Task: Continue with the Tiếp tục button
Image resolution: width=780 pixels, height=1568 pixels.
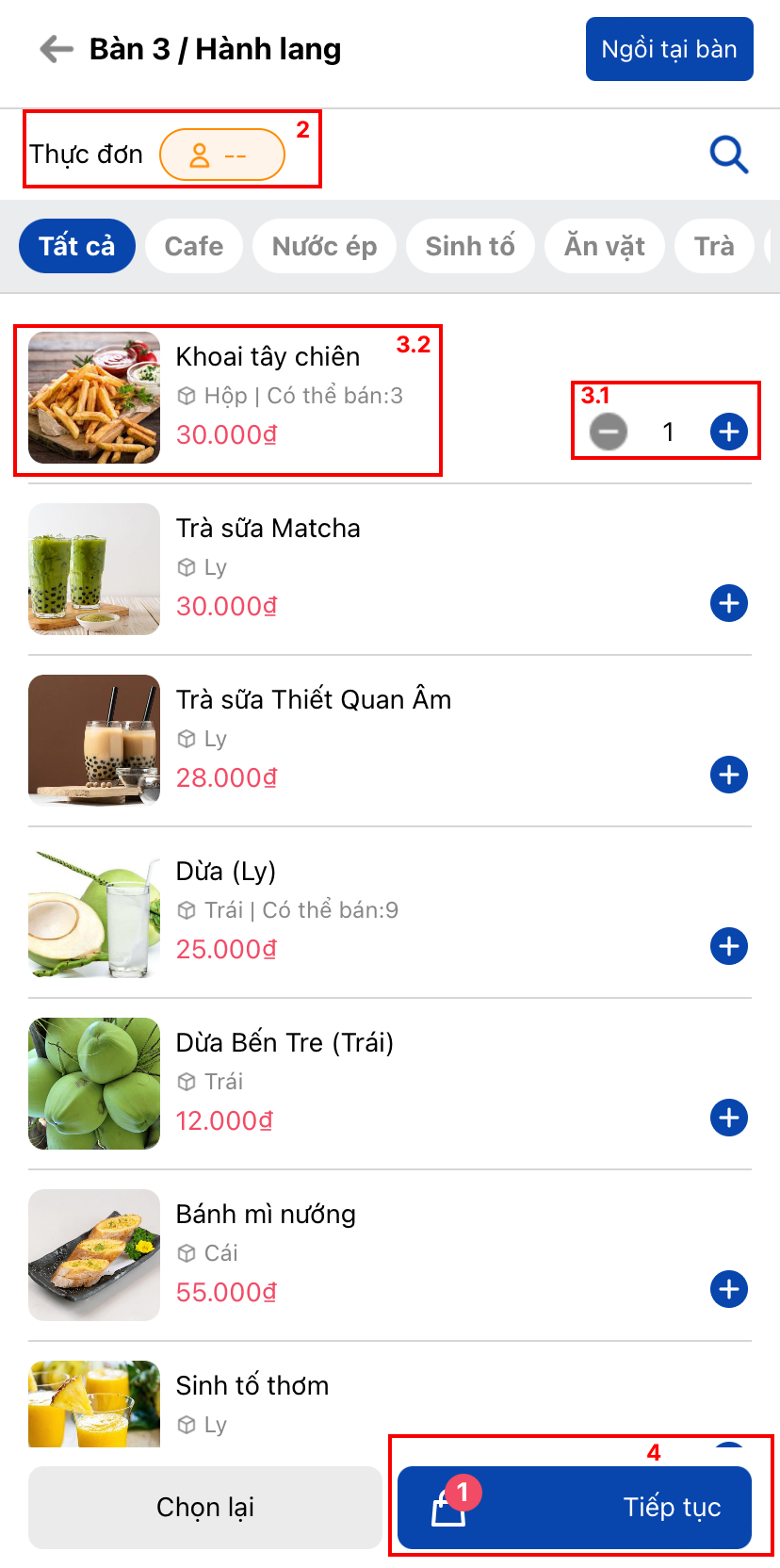Action: [575, 1508]
